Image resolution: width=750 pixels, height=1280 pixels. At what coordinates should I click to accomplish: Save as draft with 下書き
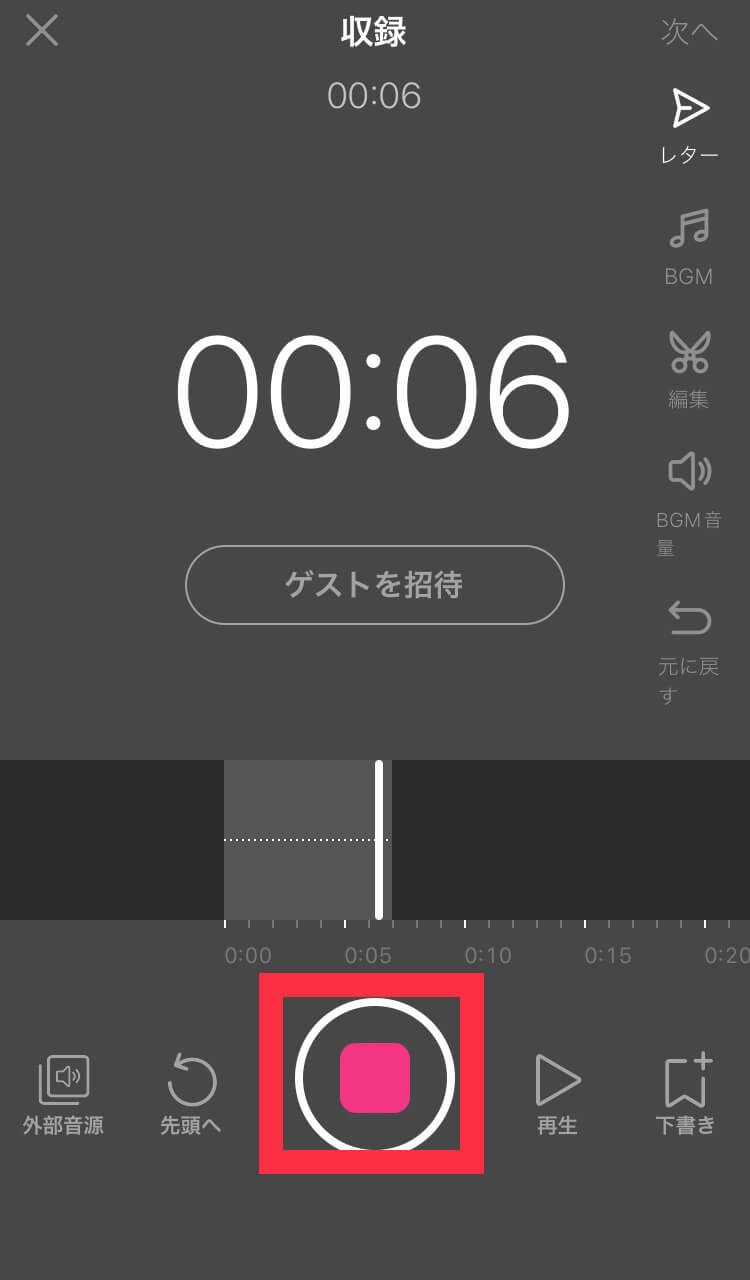click(x=686, y=1094)
